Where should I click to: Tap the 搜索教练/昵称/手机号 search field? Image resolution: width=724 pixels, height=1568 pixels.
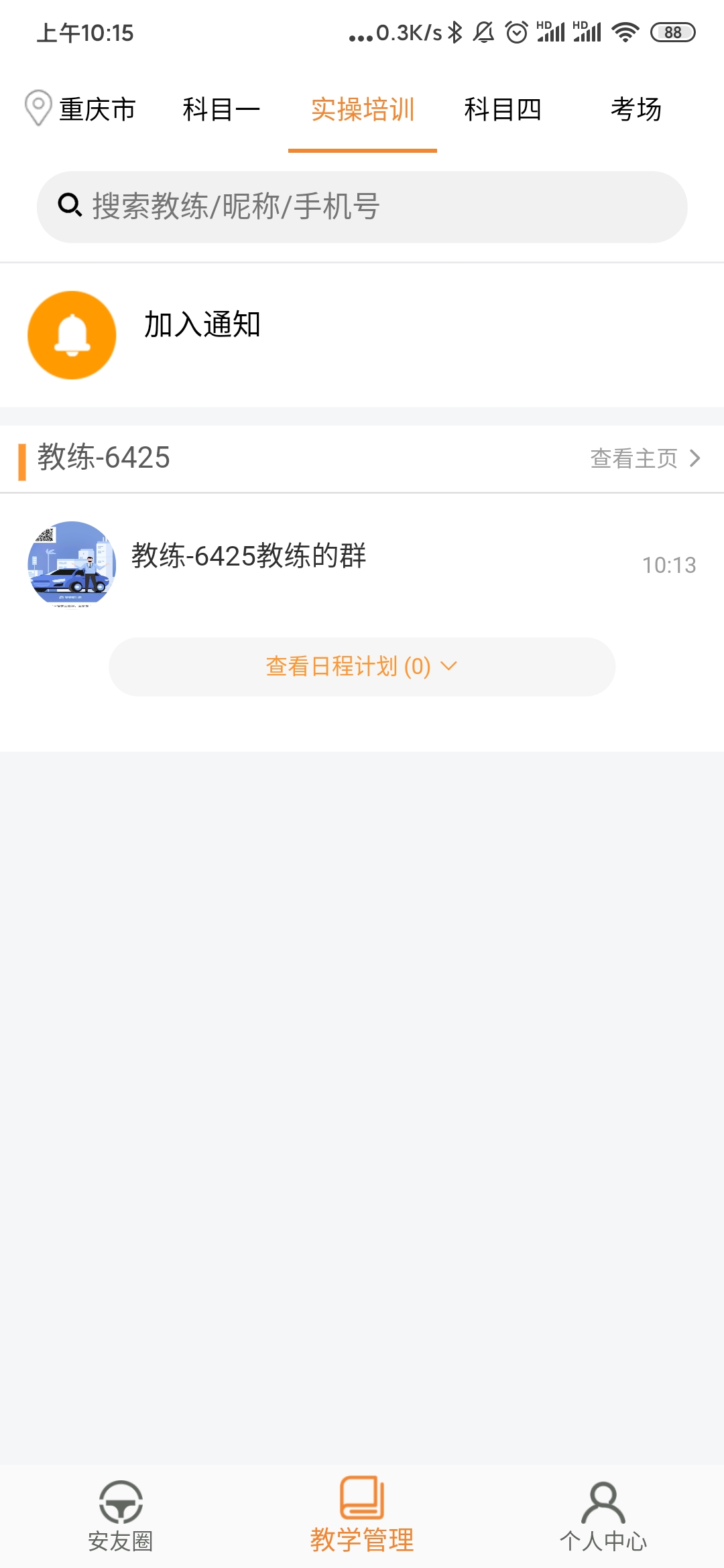click(x=362, y=206)
